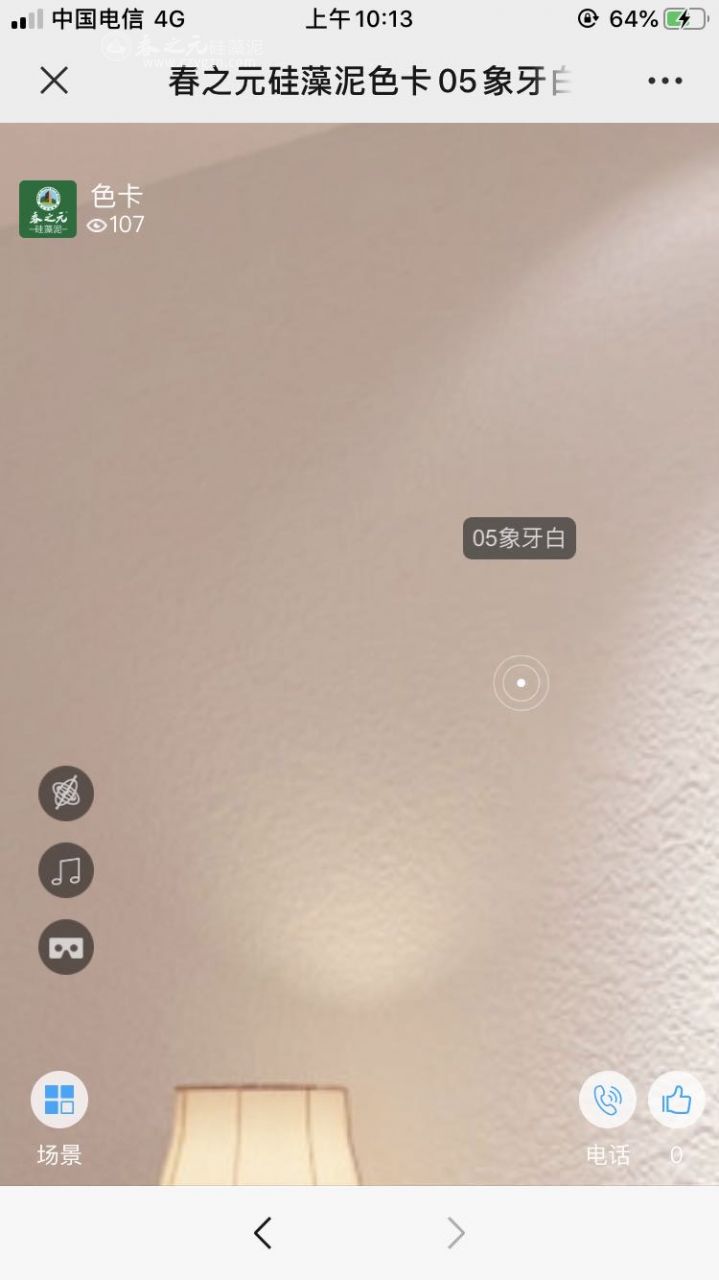This screenshot has height=1280, width=719.
Task: Go back in the browser
Action: (263, 1233)
